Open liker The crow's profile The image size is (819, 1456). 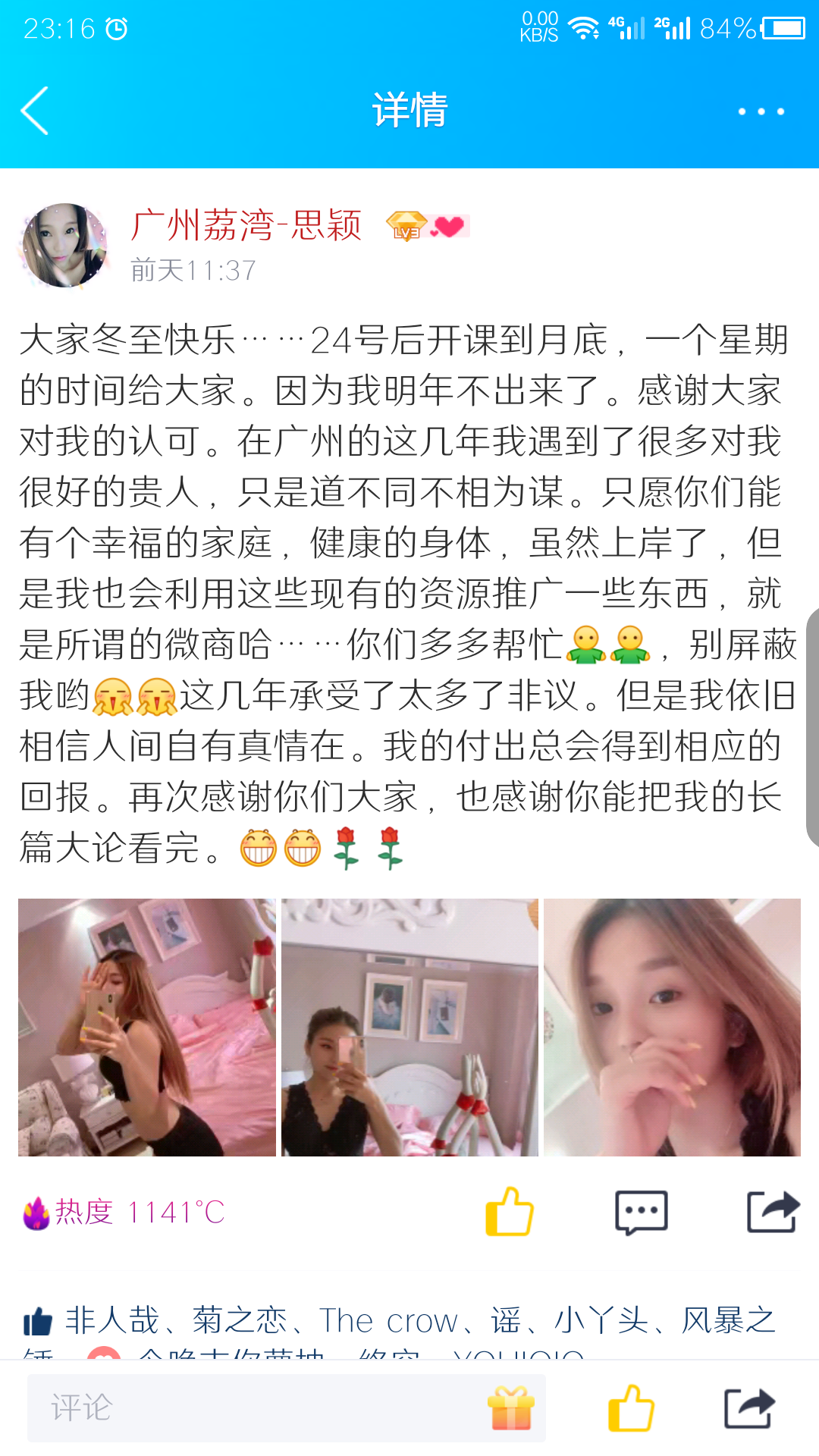388,1320
